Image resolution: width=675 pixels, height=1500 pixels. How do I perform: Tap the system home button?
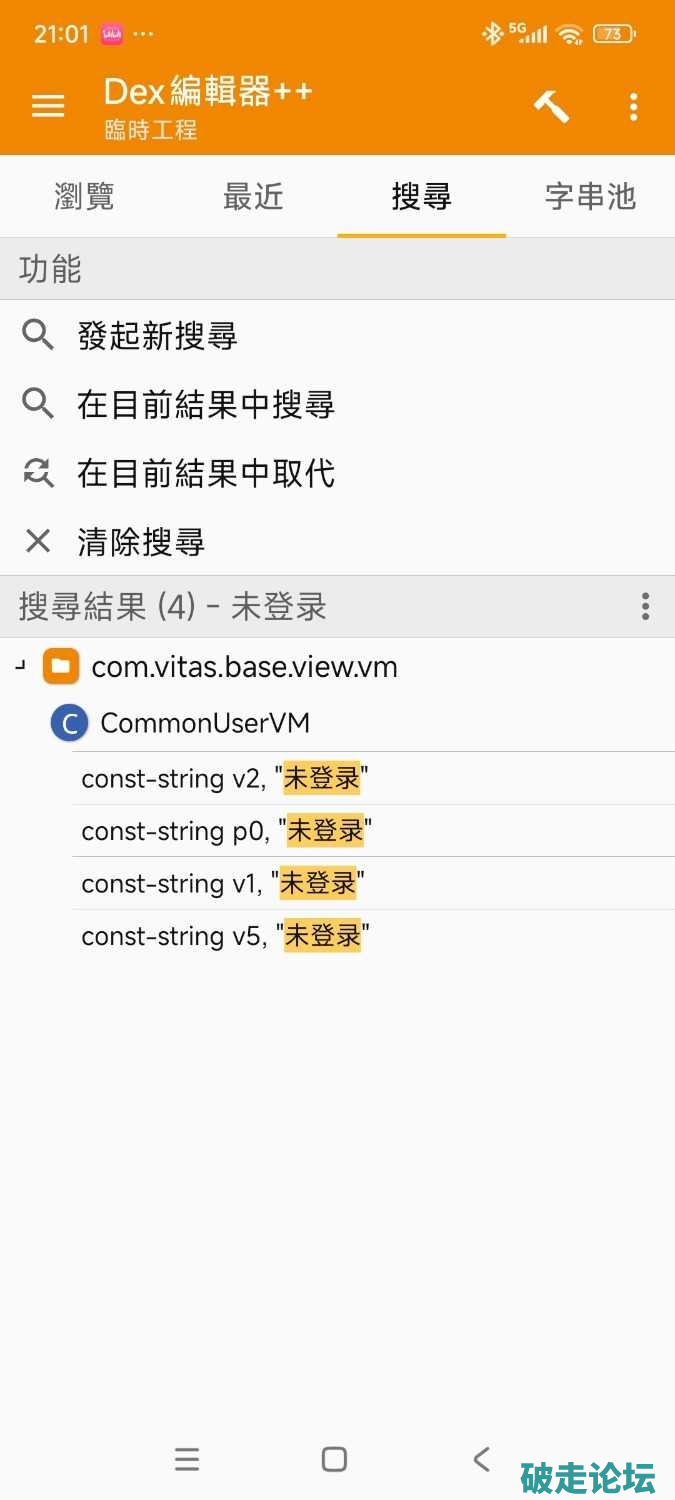point(334,1459)
